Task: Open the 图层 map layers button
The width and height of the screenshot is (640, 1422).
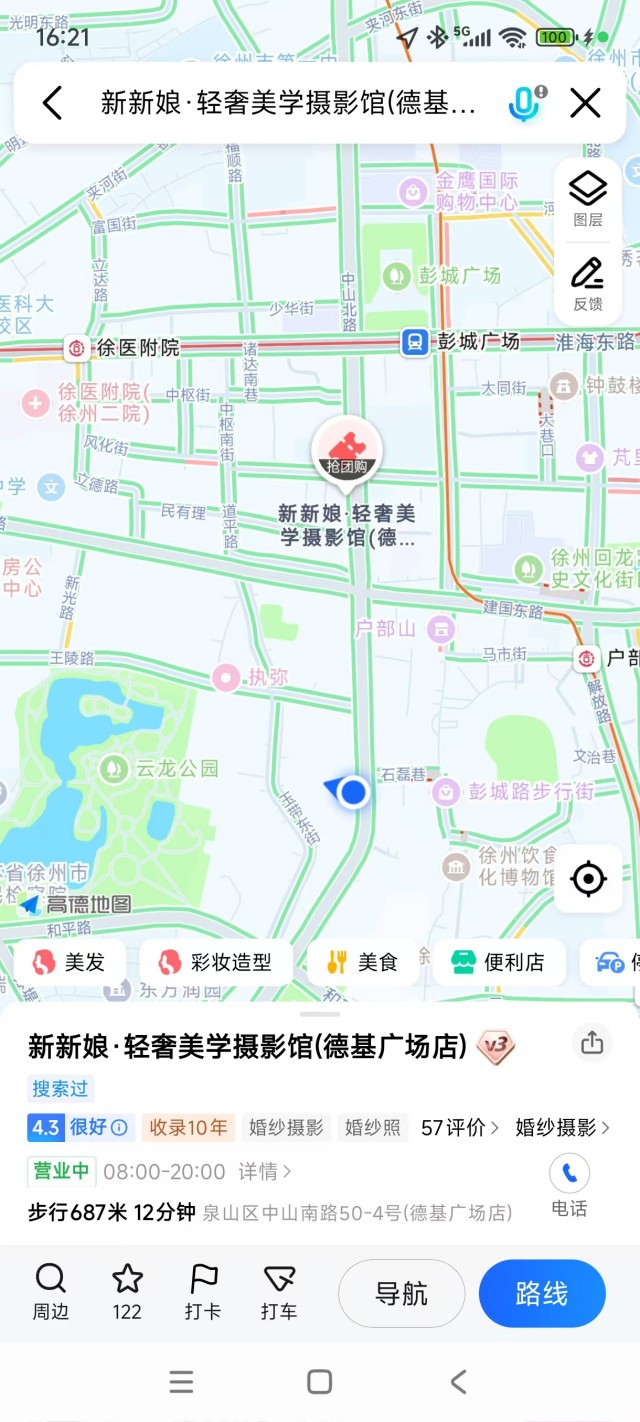Action: 588,198
